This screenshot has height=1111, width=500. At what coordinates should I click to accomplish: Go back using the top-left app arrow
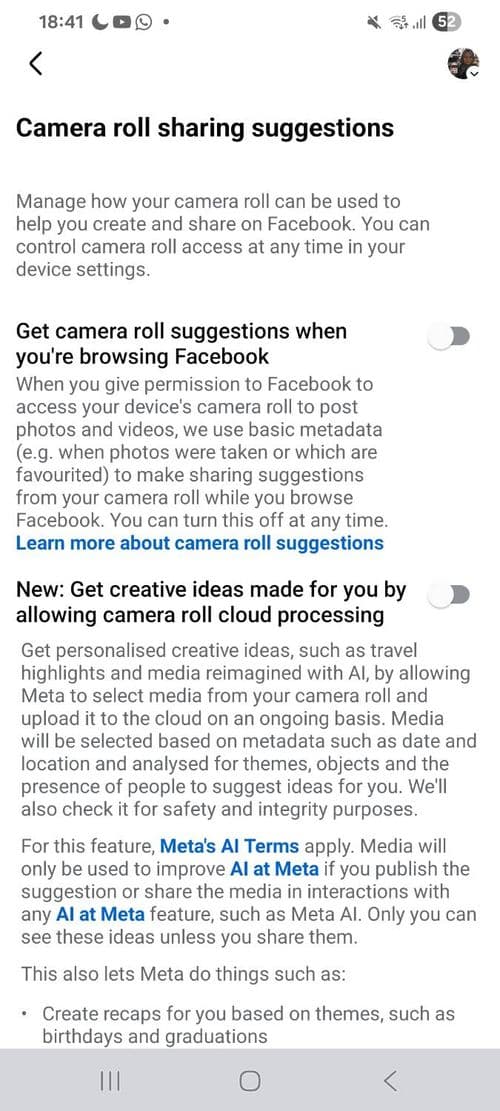click(35, 63)
